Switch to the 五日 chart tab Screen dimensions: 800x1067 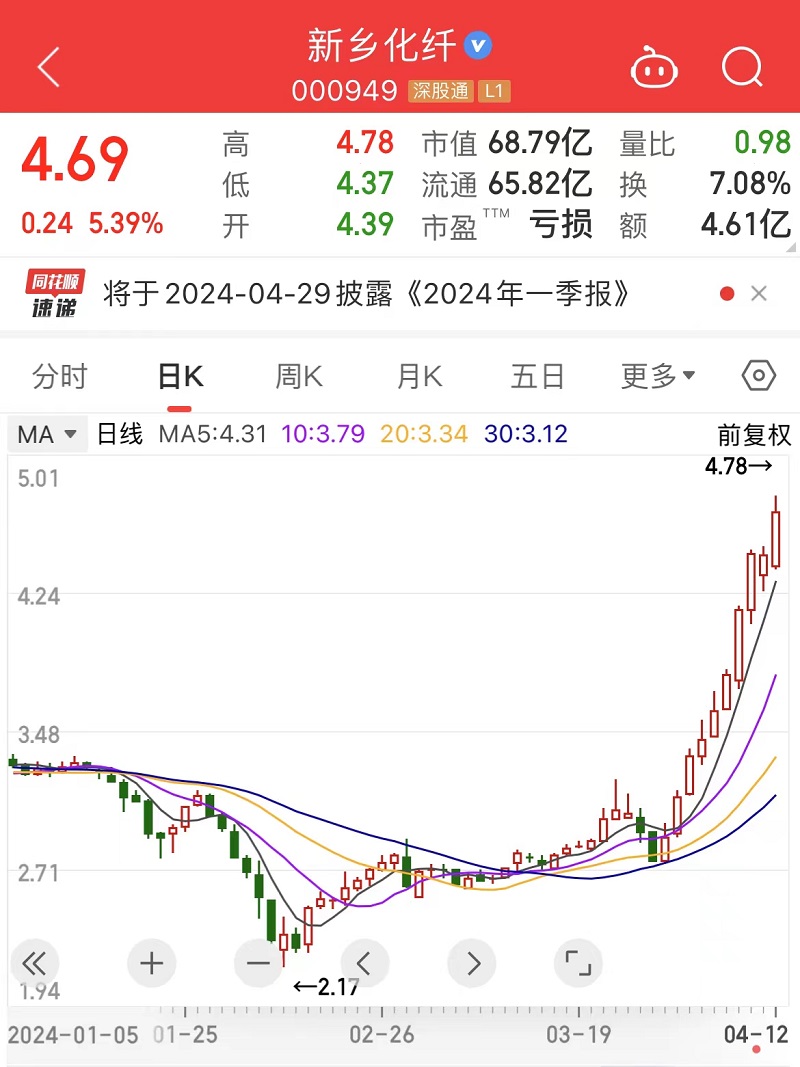coord(538,377)
